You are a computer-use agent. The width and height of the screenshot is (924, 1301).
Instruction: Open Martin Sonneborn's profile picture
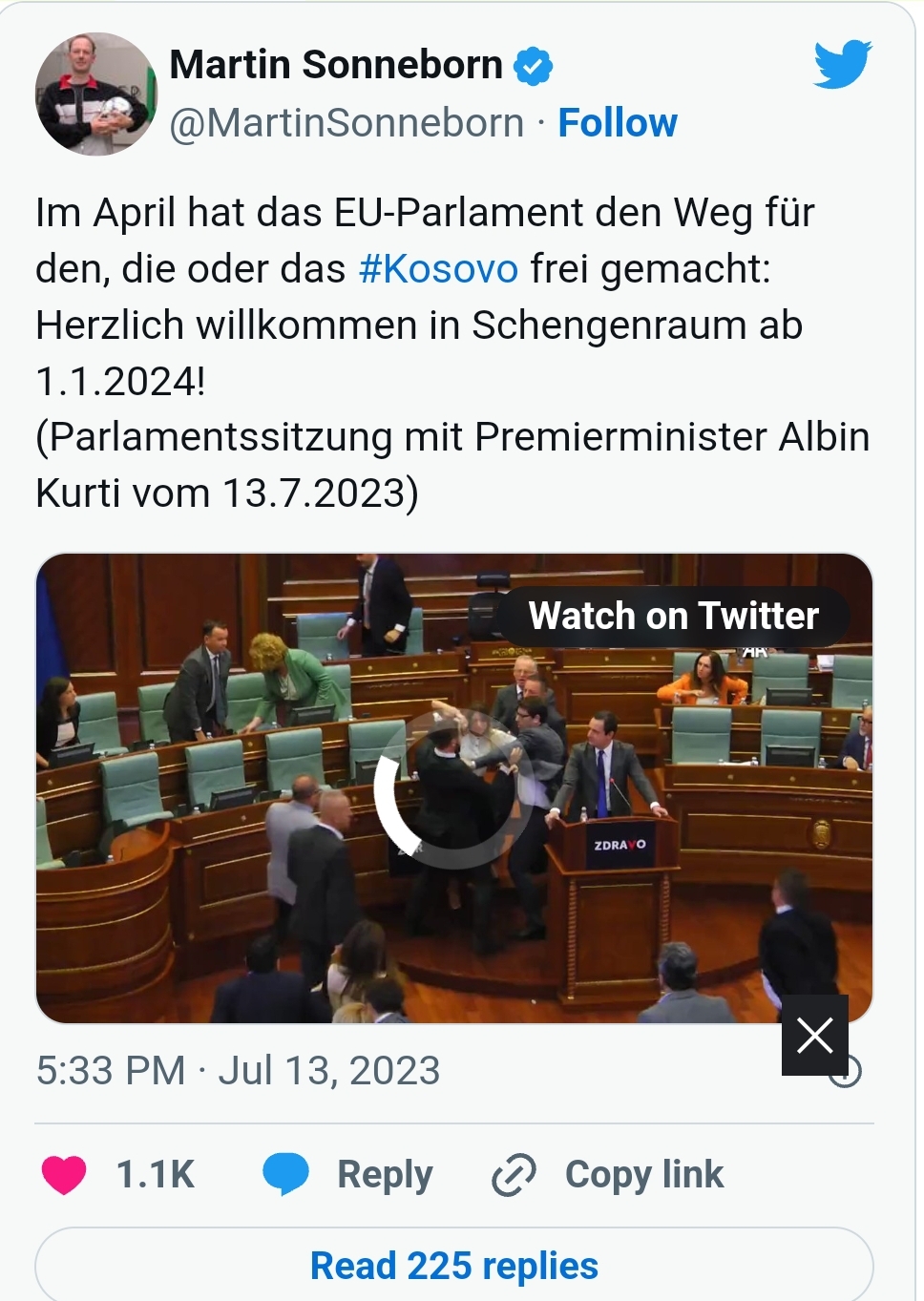click(x=95, y=94)
